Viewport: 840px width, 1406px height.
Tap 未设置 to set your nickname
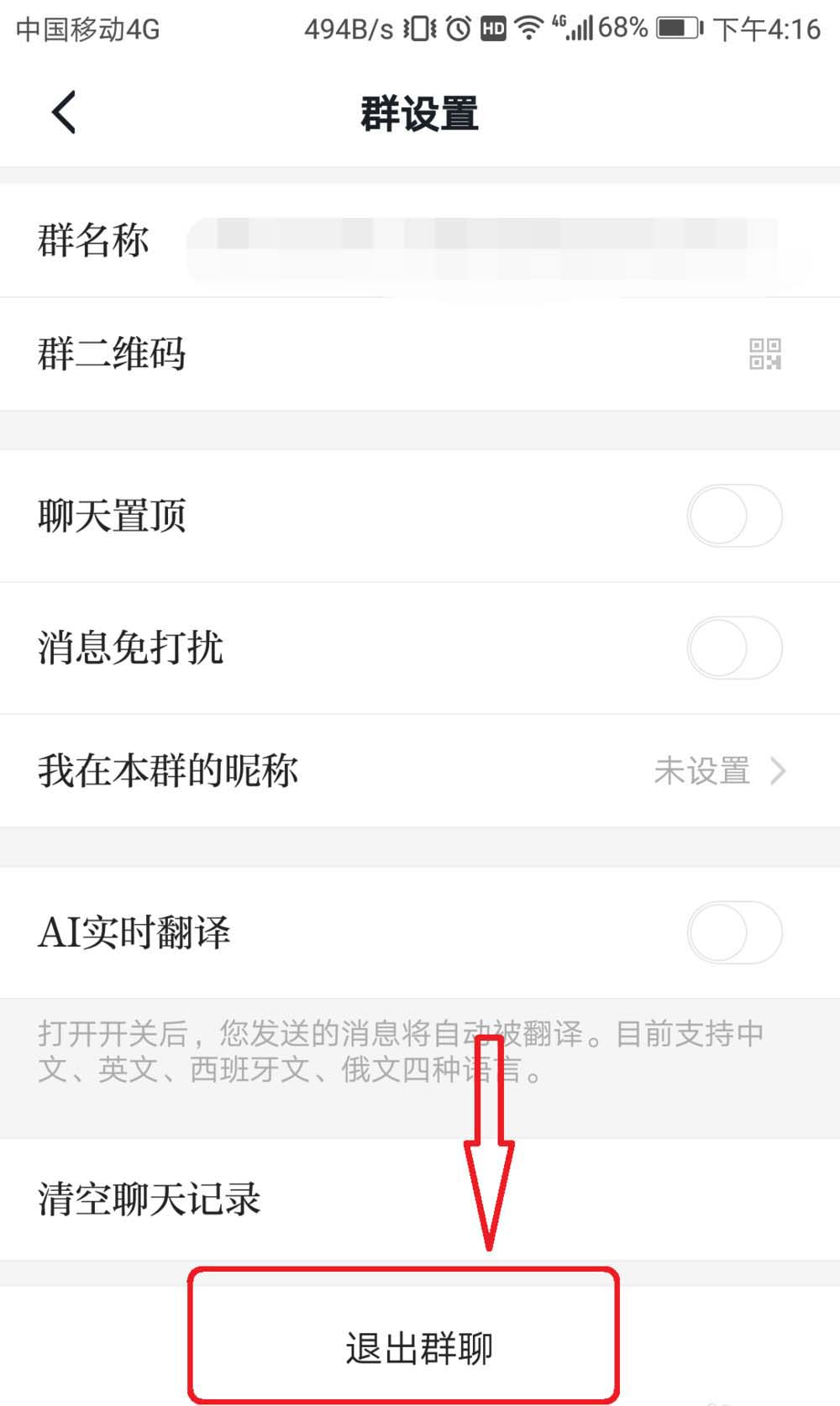[704, 771]
